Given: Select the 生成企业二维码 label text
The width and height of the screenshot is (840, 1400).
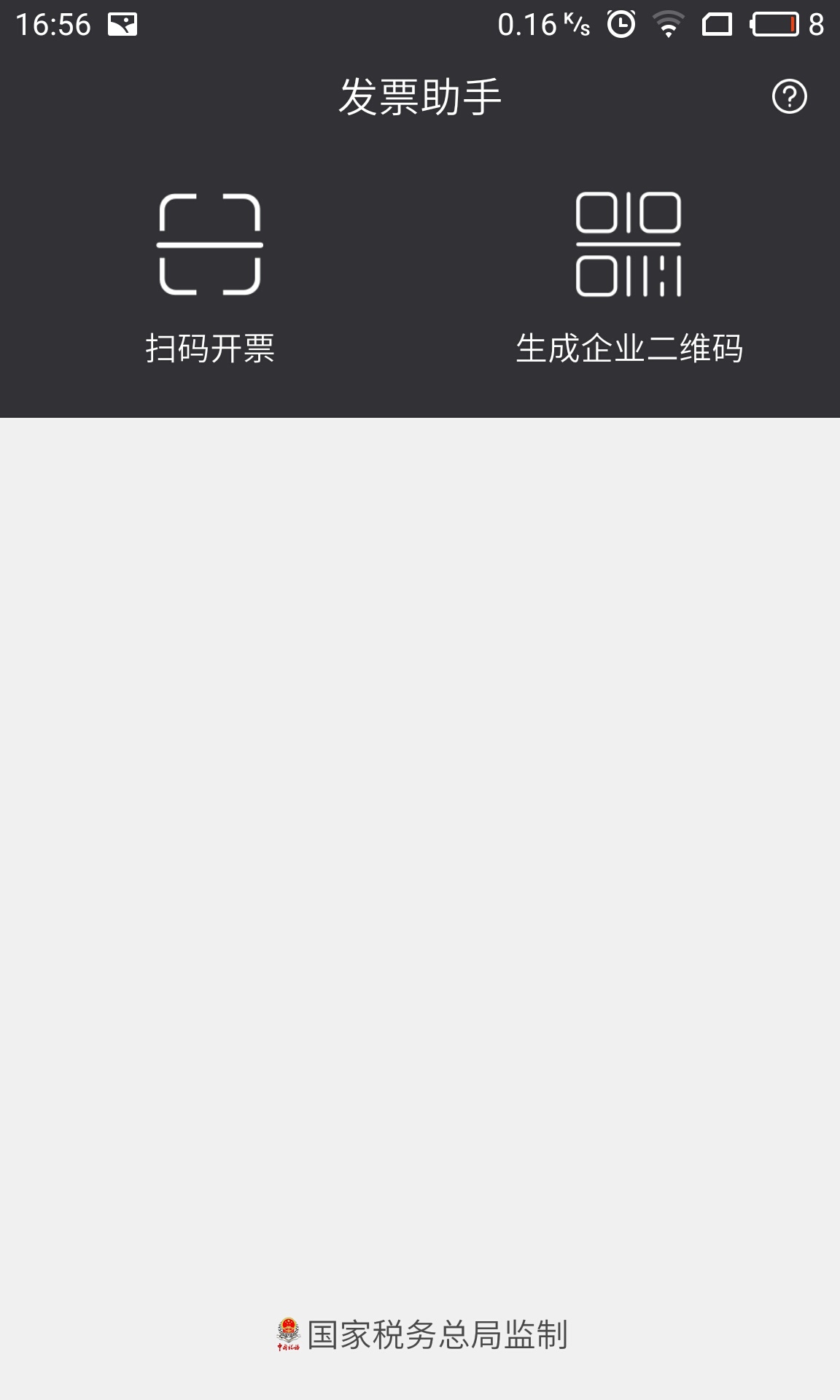Looking at the screenshot, I should point(630,348).
